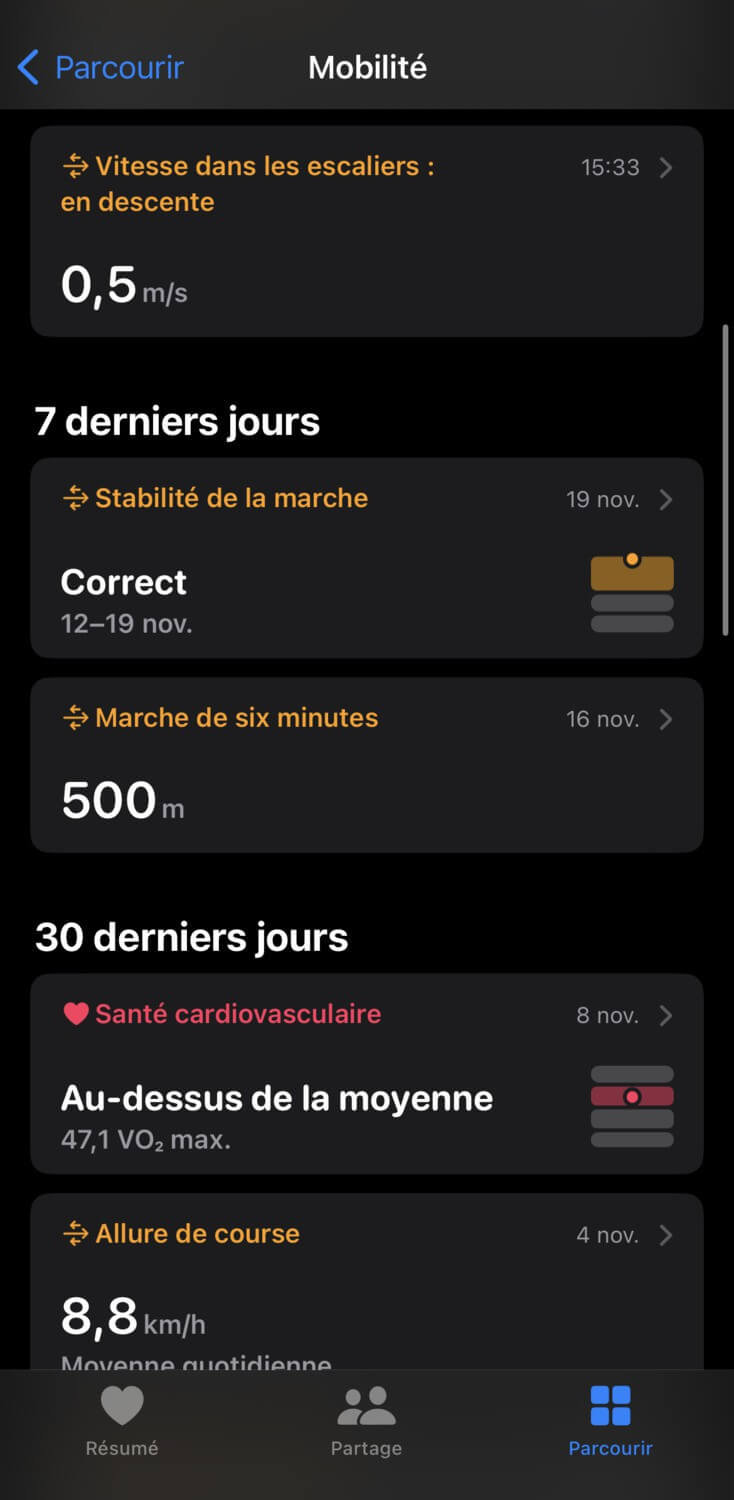Screen dimensions: 734x1500
Task: View Marche de six minutes details
Action: pos(367,765)
